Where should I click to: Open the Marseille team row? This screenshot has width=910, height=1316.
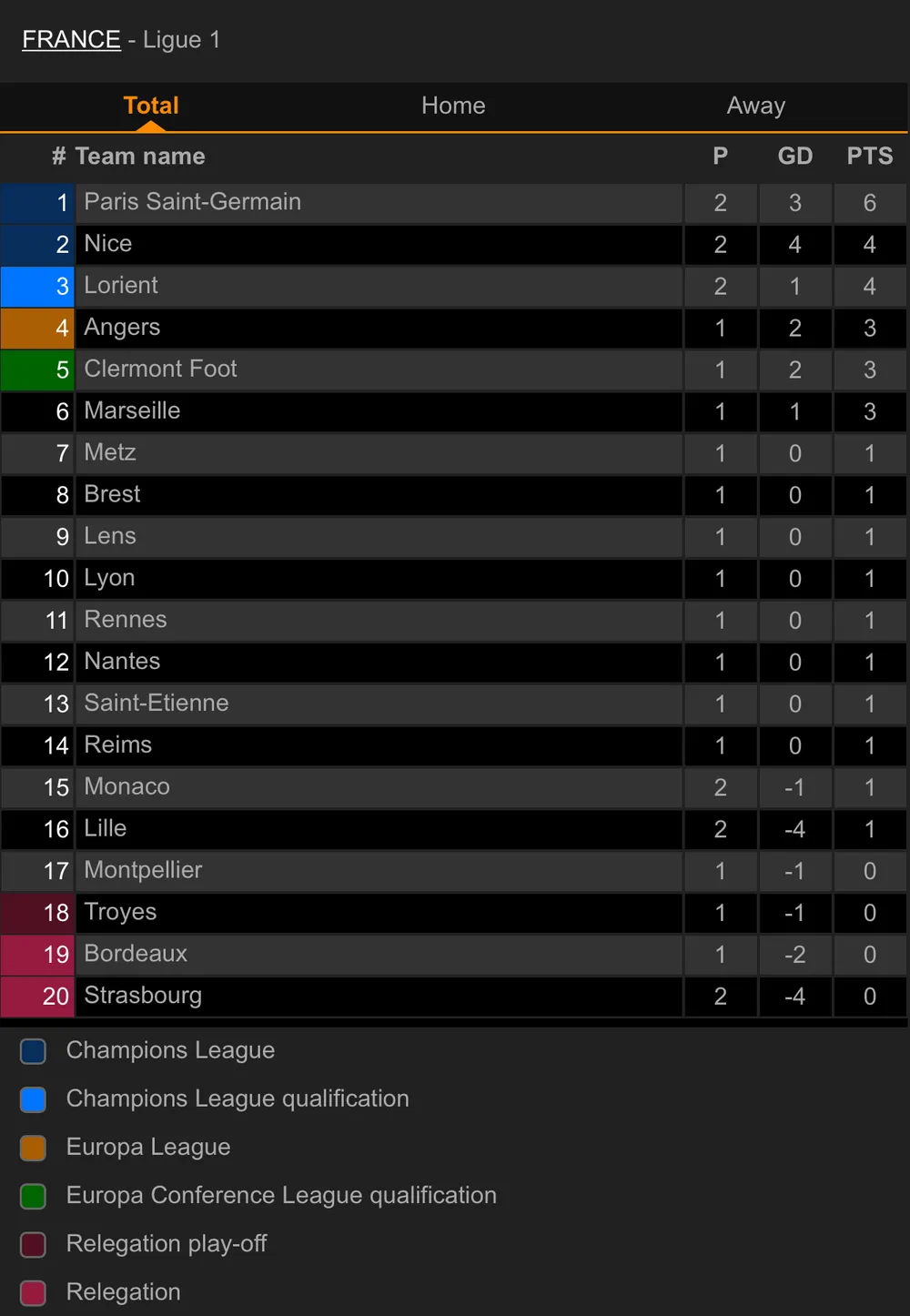tap(132, 410)
